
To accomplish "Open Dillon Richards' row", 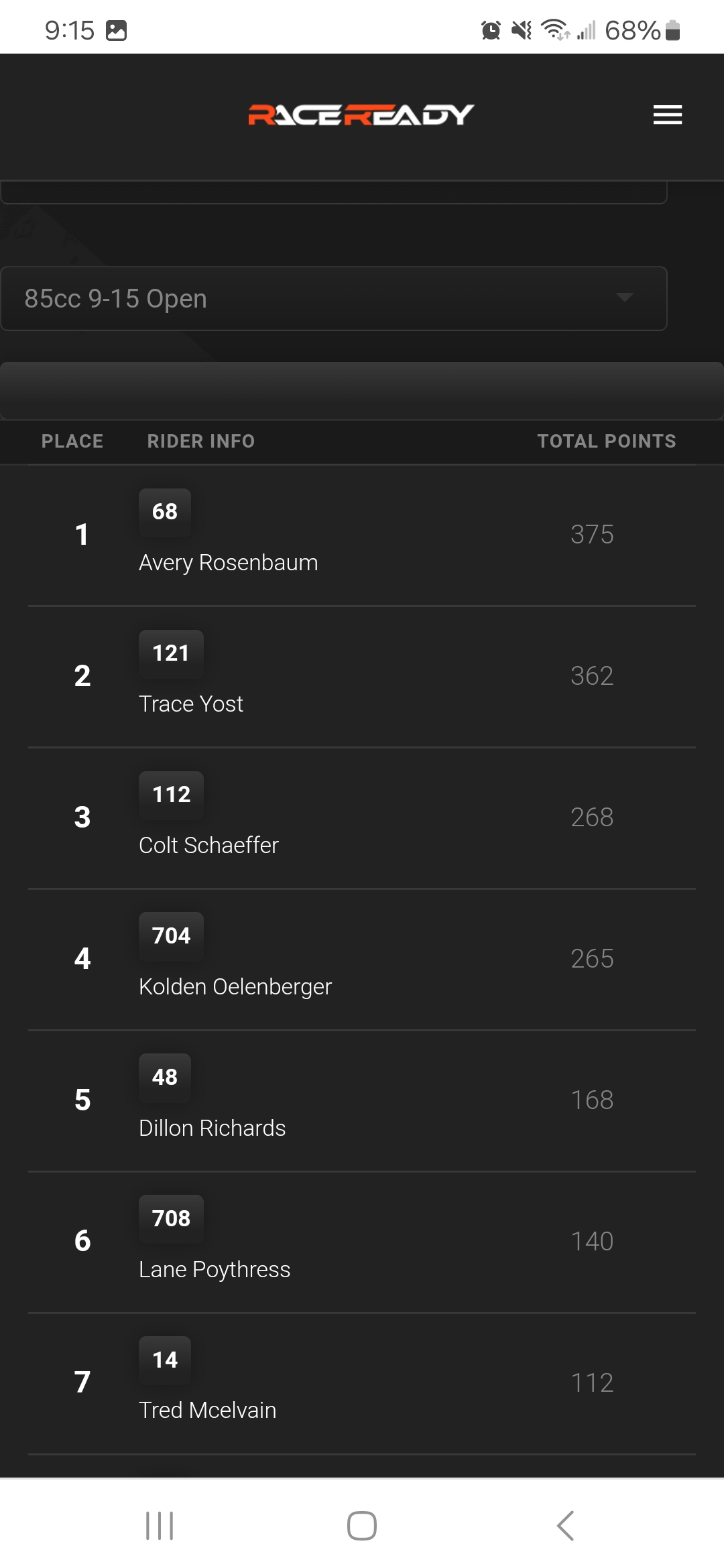I will click(x=362, y=1101).
